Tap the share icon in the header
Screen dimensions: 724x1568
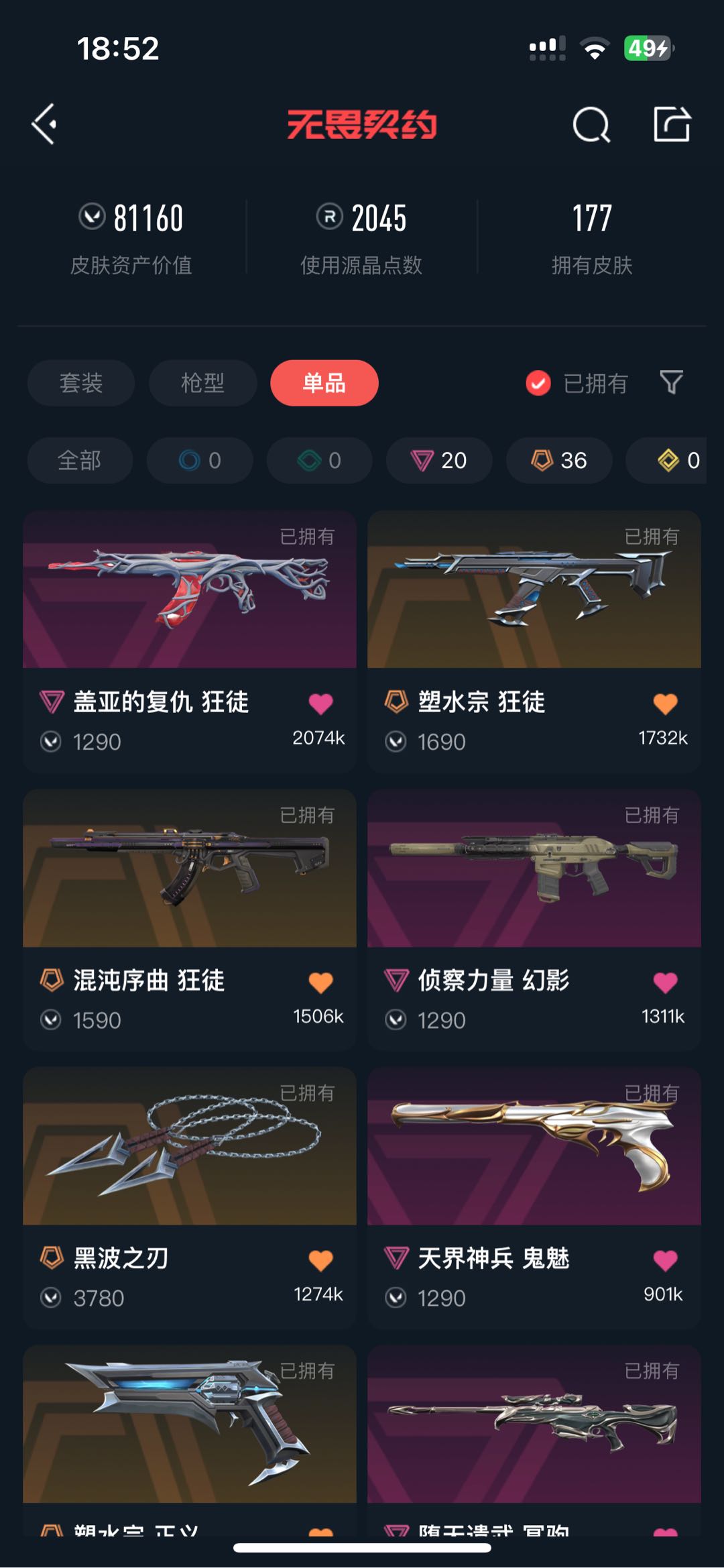tap(672, 124)
